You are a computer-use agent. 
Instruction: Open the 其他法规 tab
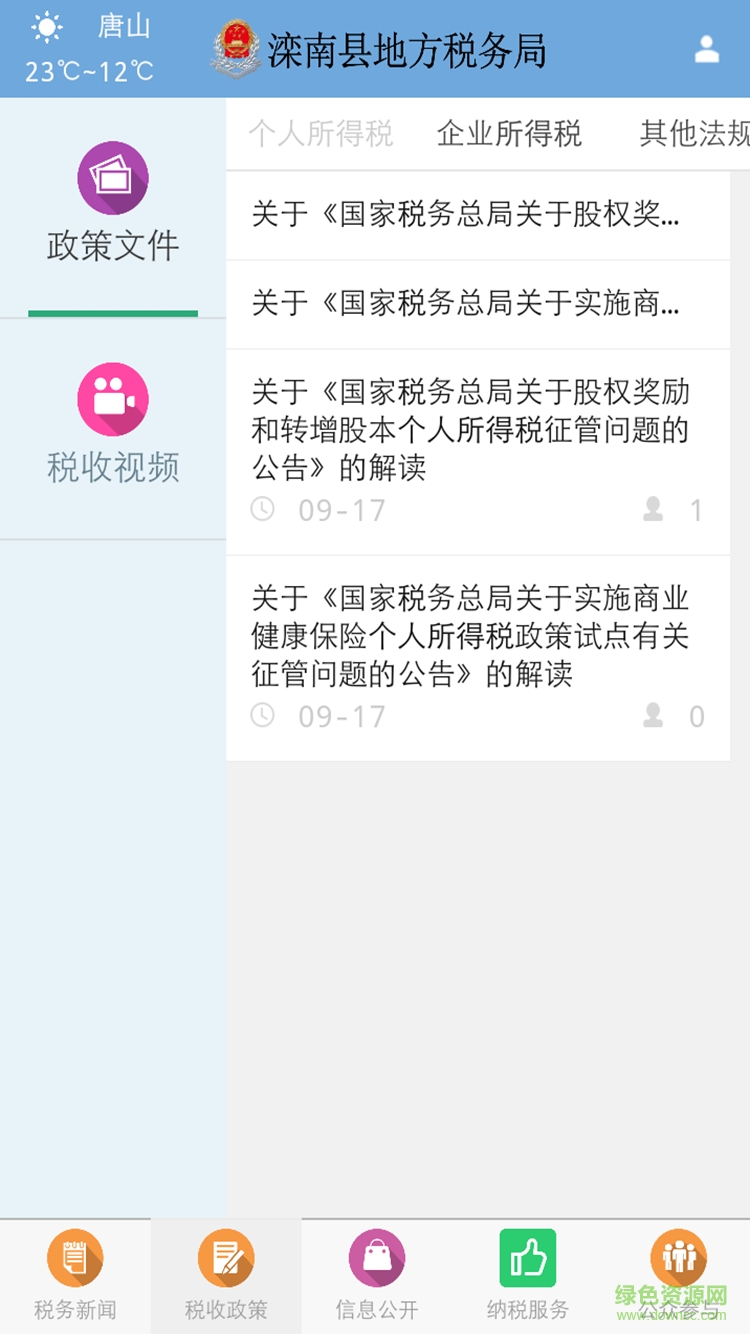(694, 134)
